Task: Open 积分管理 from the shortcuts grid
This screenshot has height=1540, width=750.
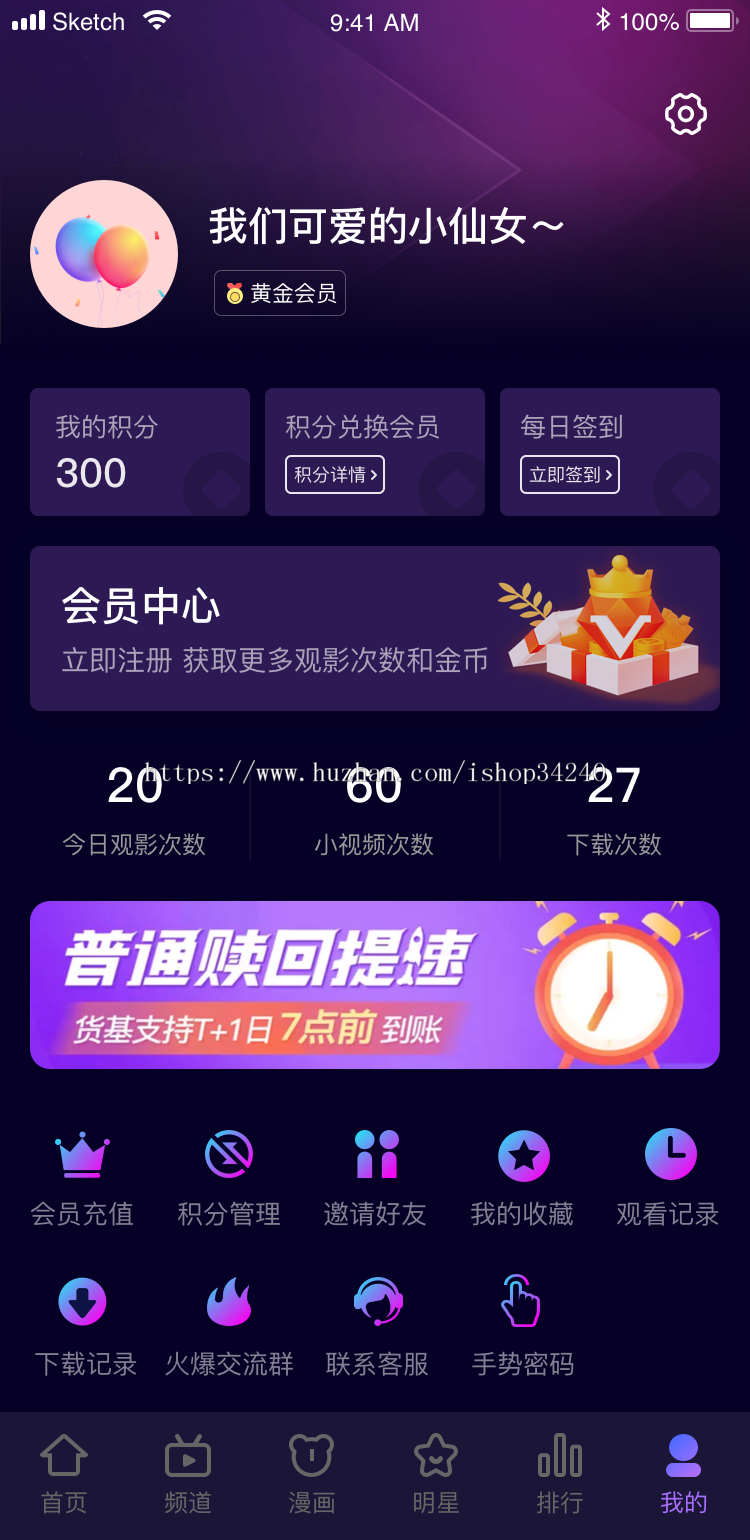Action: point(228,1155)
